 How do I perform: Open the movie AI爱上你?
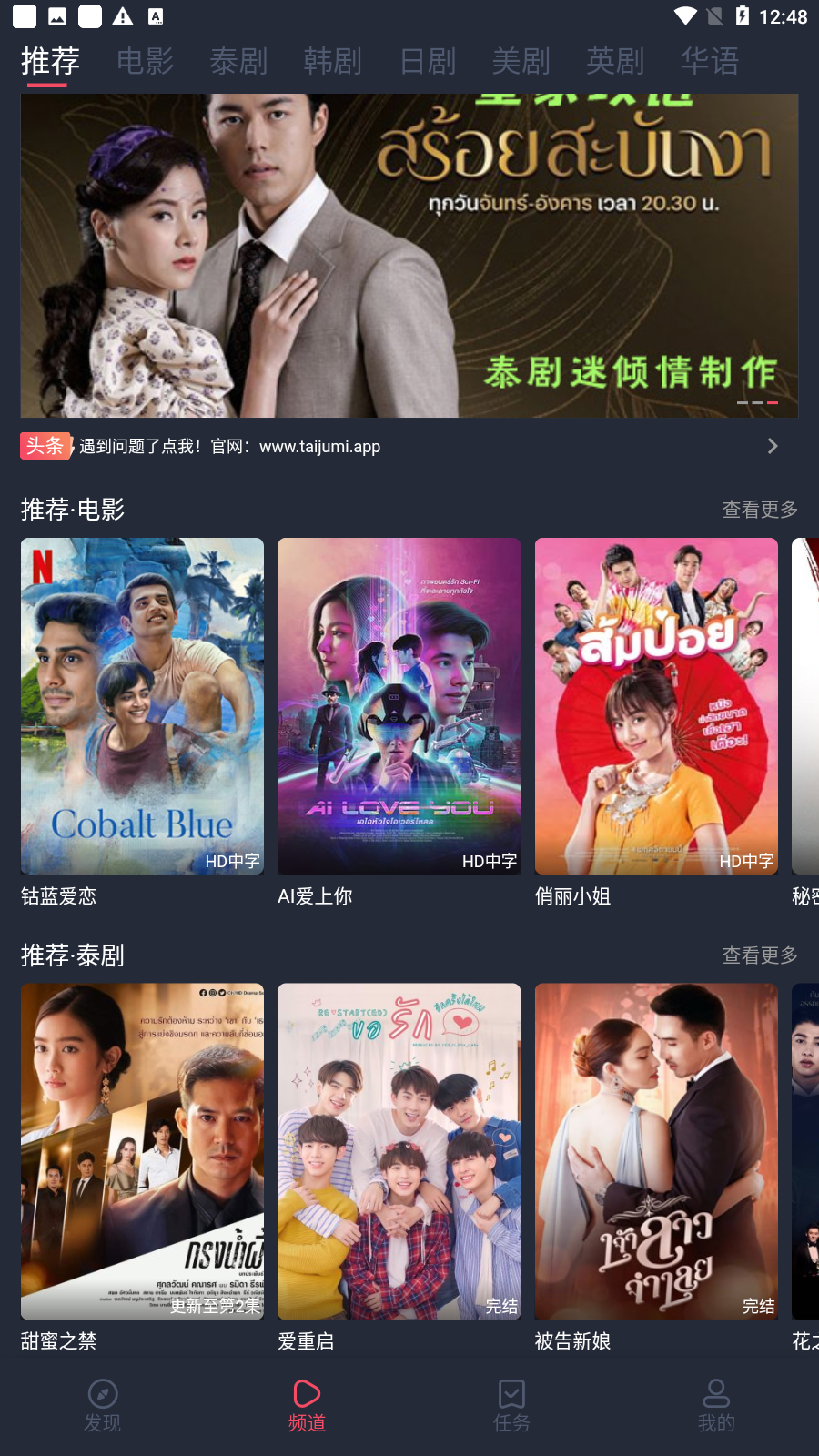(399, 706)
